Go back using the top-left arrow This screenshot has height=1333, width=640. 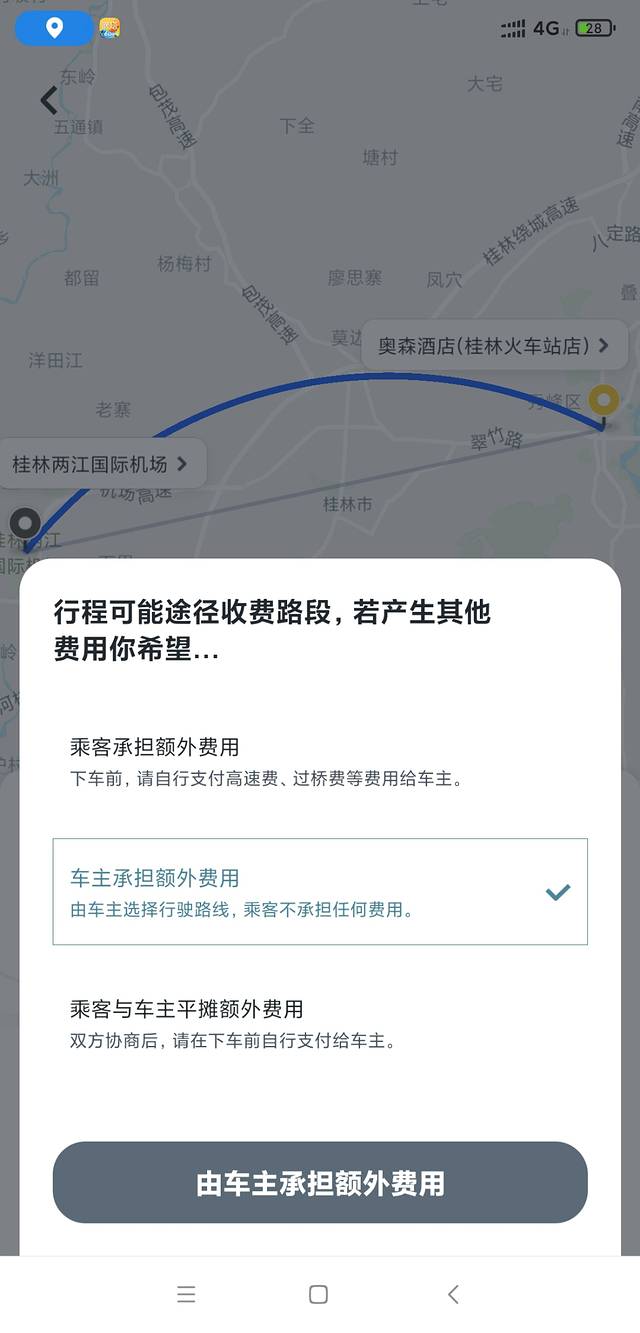[48, 100]
